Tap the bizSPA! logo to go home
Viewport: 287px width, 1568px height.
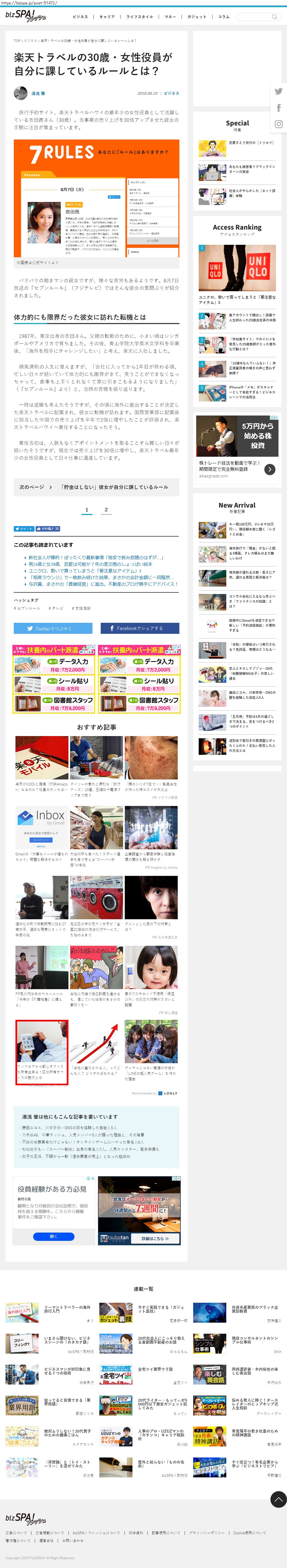pos(26,16)
